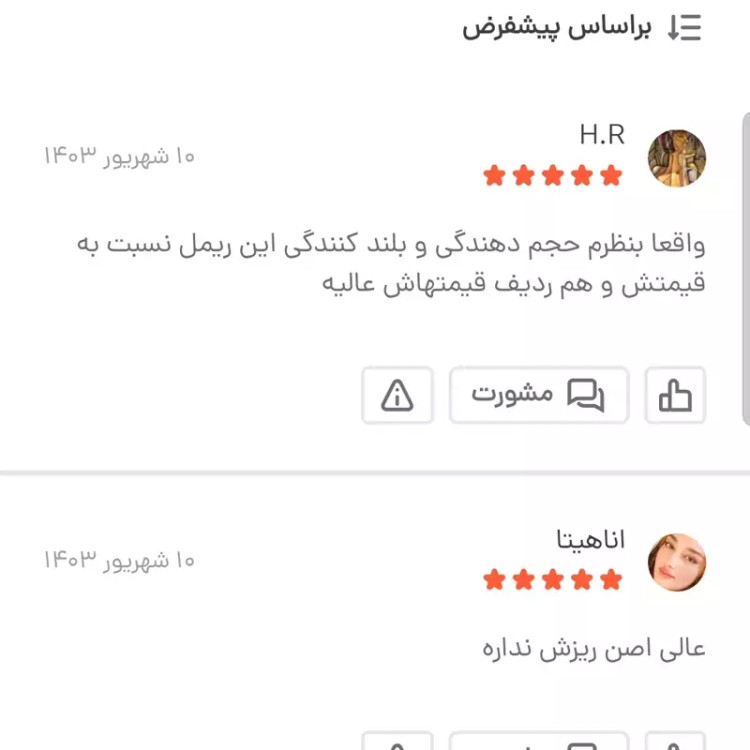
Task: Open the sort option براساس پیشفرض
Action: [582, 28]
